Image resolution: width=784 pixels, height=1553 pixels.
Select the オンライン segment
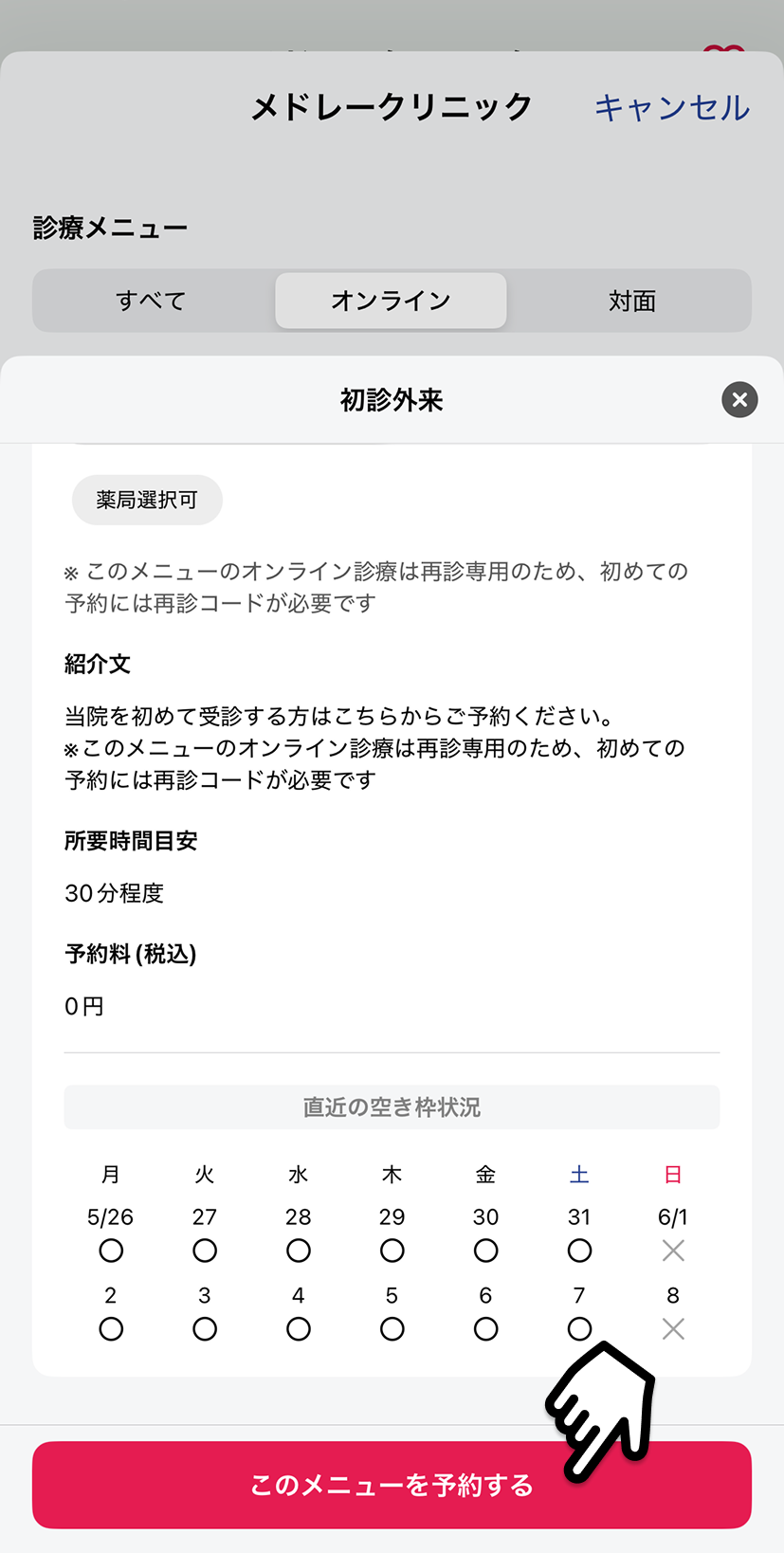(x=391, y=301)
